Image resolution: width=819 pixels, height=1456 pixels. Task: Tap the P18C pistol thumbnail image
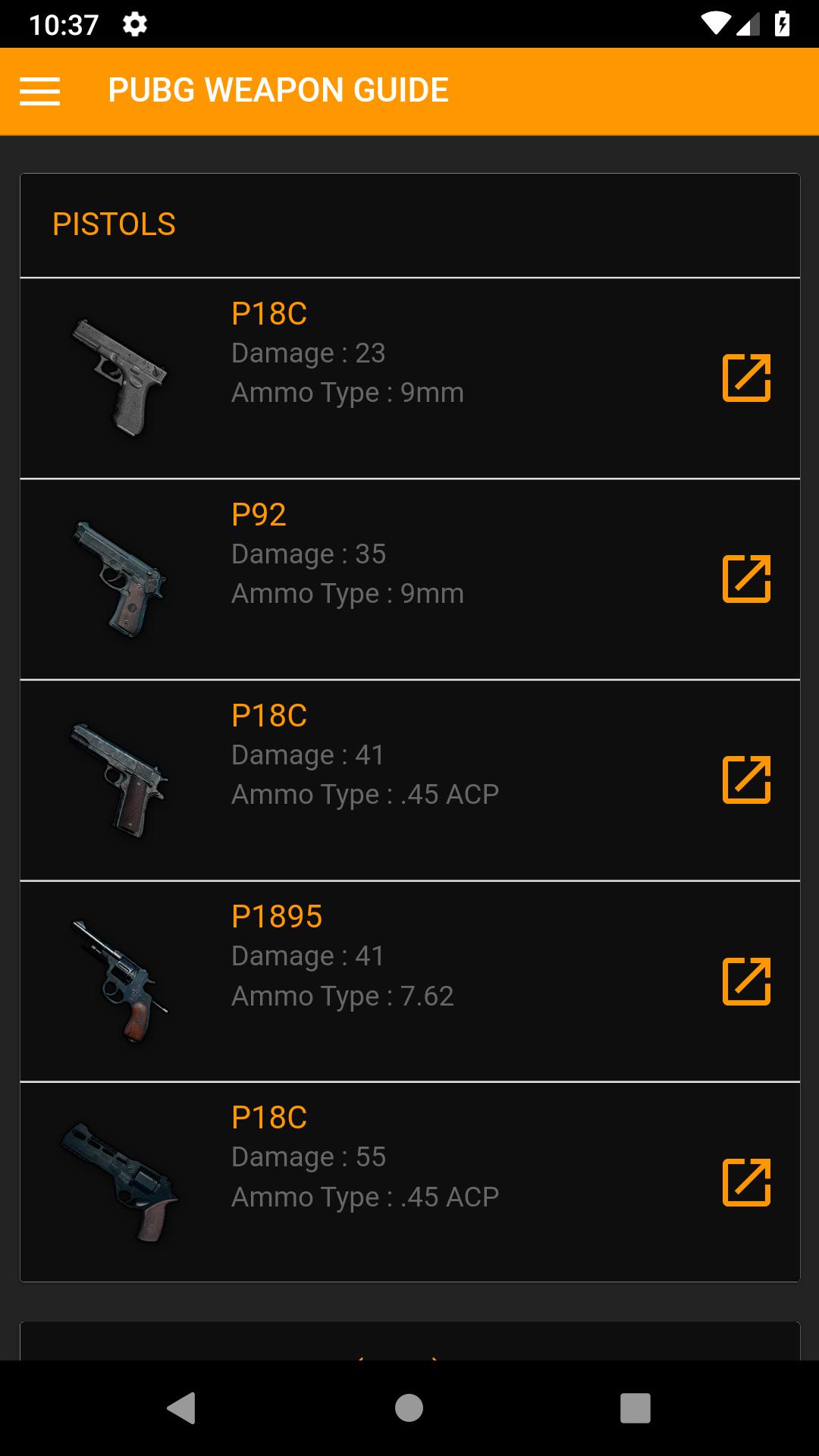(x=123, y=377)
